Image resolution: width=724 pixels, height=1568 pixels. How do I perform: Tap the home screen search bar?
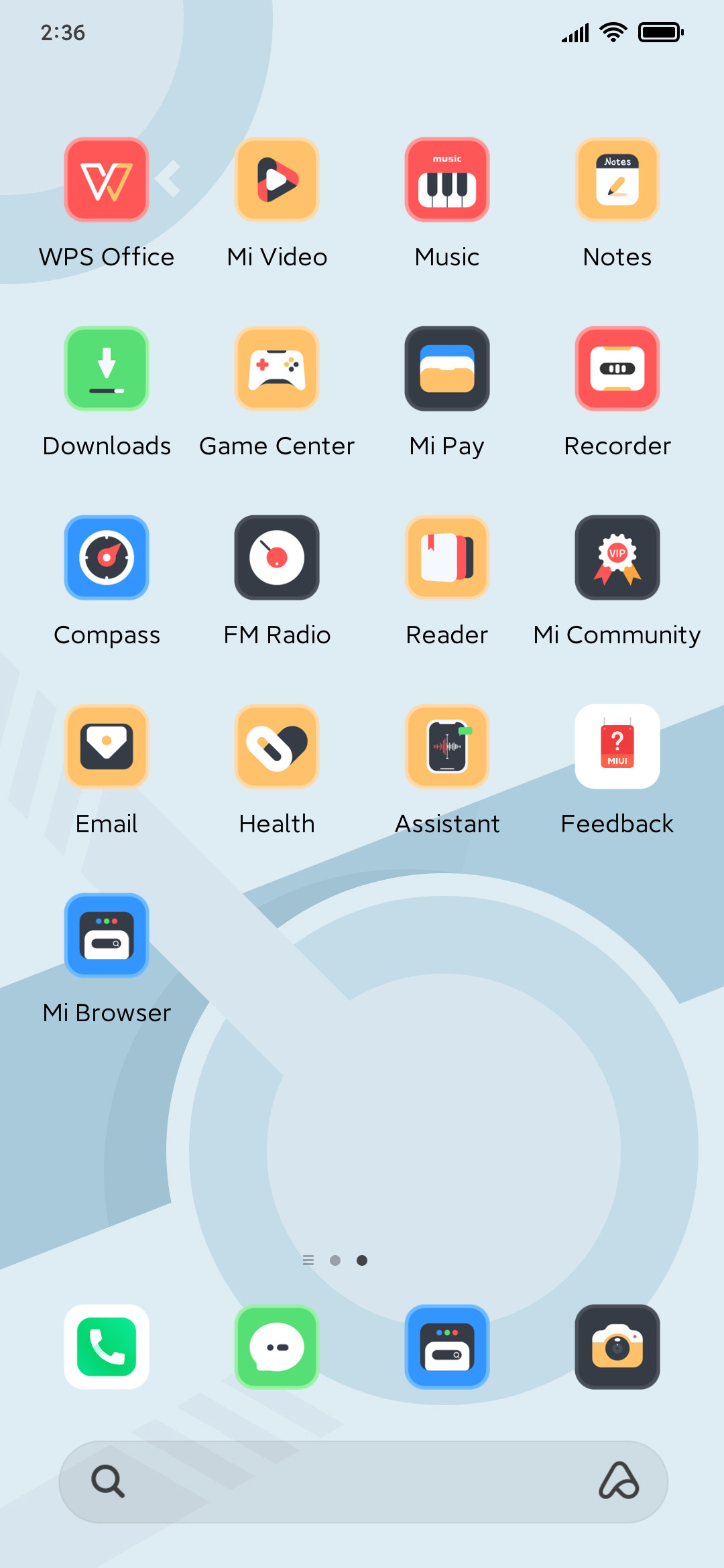tap(363, 1482)
